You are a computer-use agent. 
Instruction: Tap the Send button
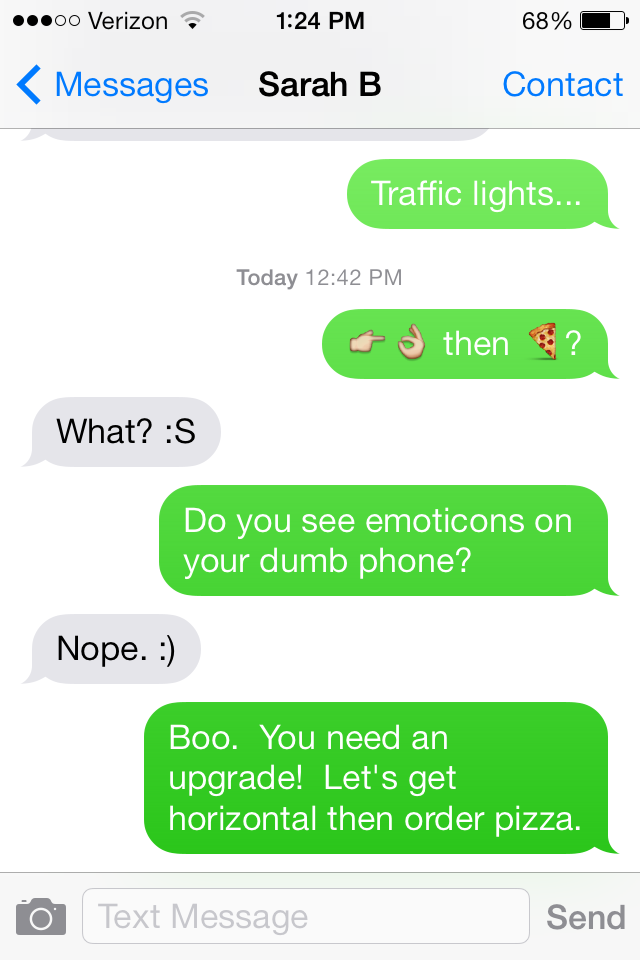(x=585, y=917)
